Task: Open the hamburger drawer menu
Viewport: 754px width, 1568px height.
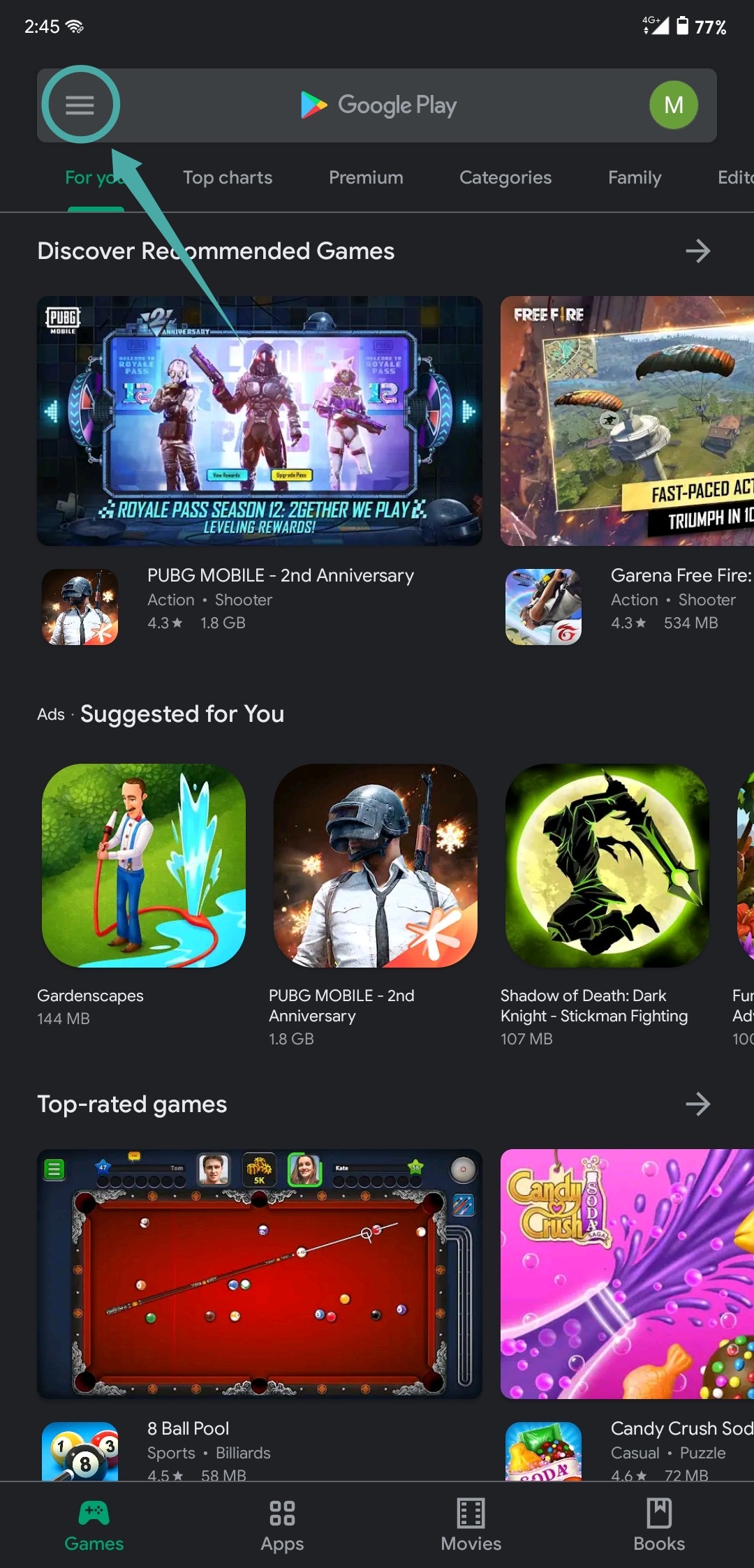Action: pyautogui.click(x=80, y=105)
